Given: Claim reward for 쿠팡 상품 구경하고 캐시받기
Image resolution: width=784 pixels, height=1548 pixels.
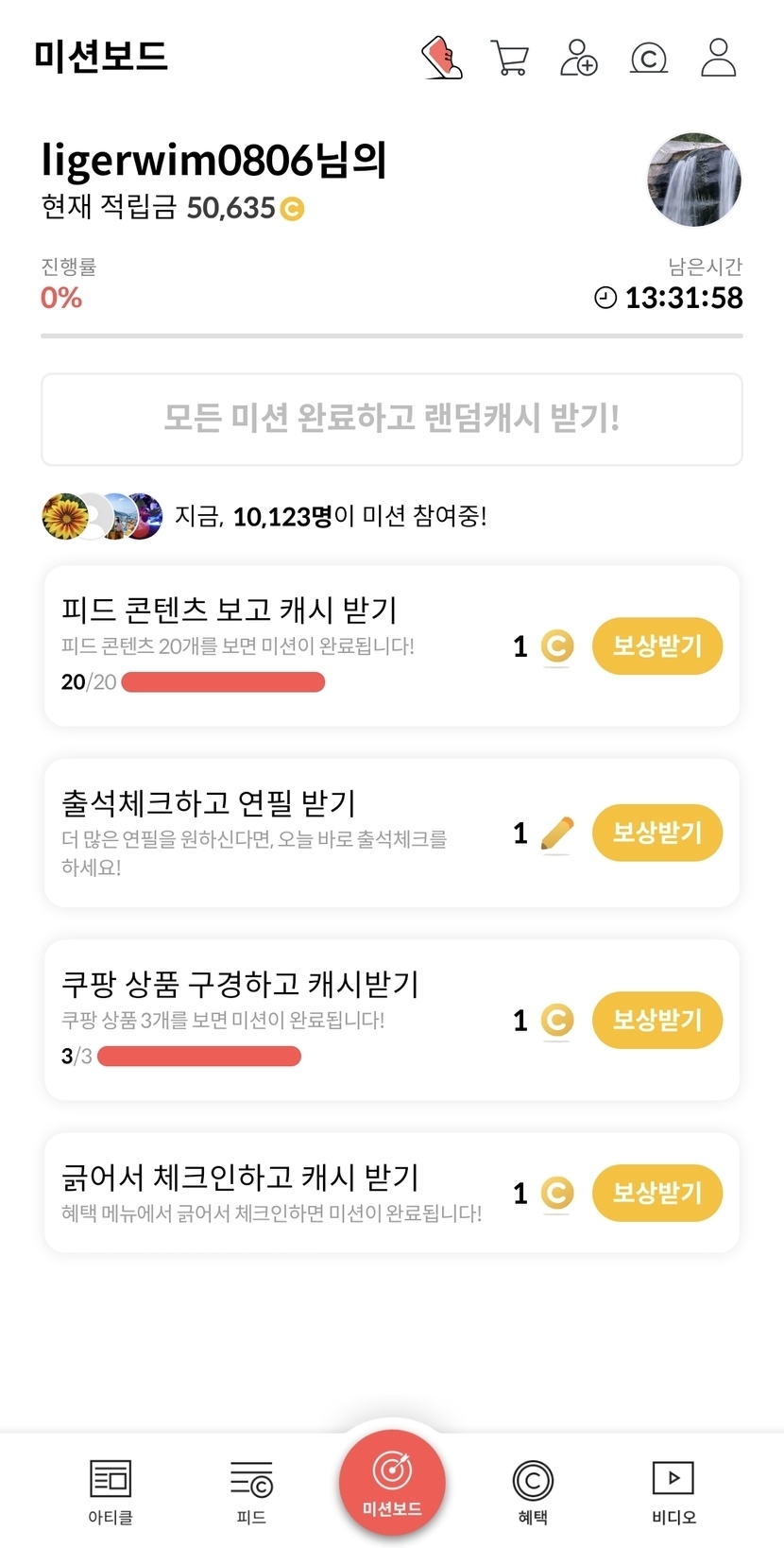Looking at the screenshot, I should 656,1020.
